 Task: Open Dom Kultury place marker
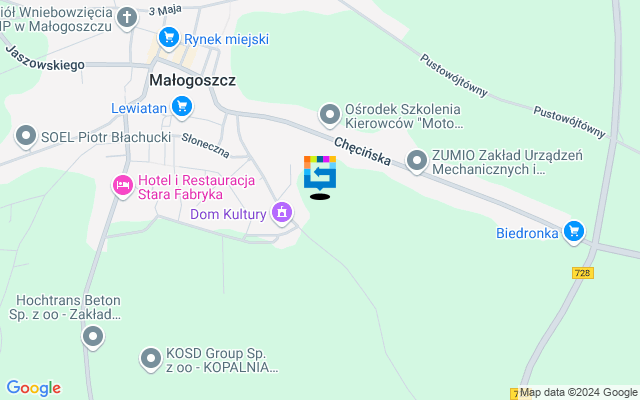[x=283, y=212]
